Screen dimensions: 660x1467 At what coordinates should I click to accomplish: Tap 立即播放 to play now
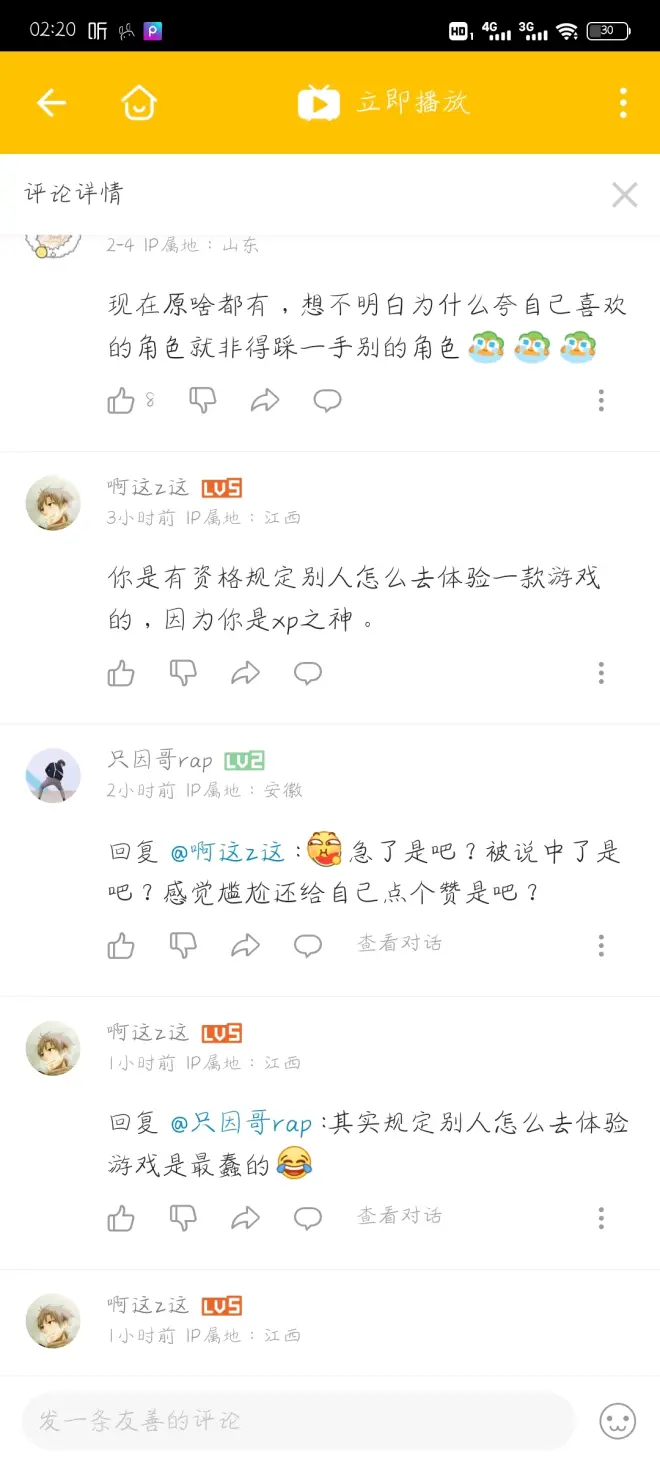[385, 103]
